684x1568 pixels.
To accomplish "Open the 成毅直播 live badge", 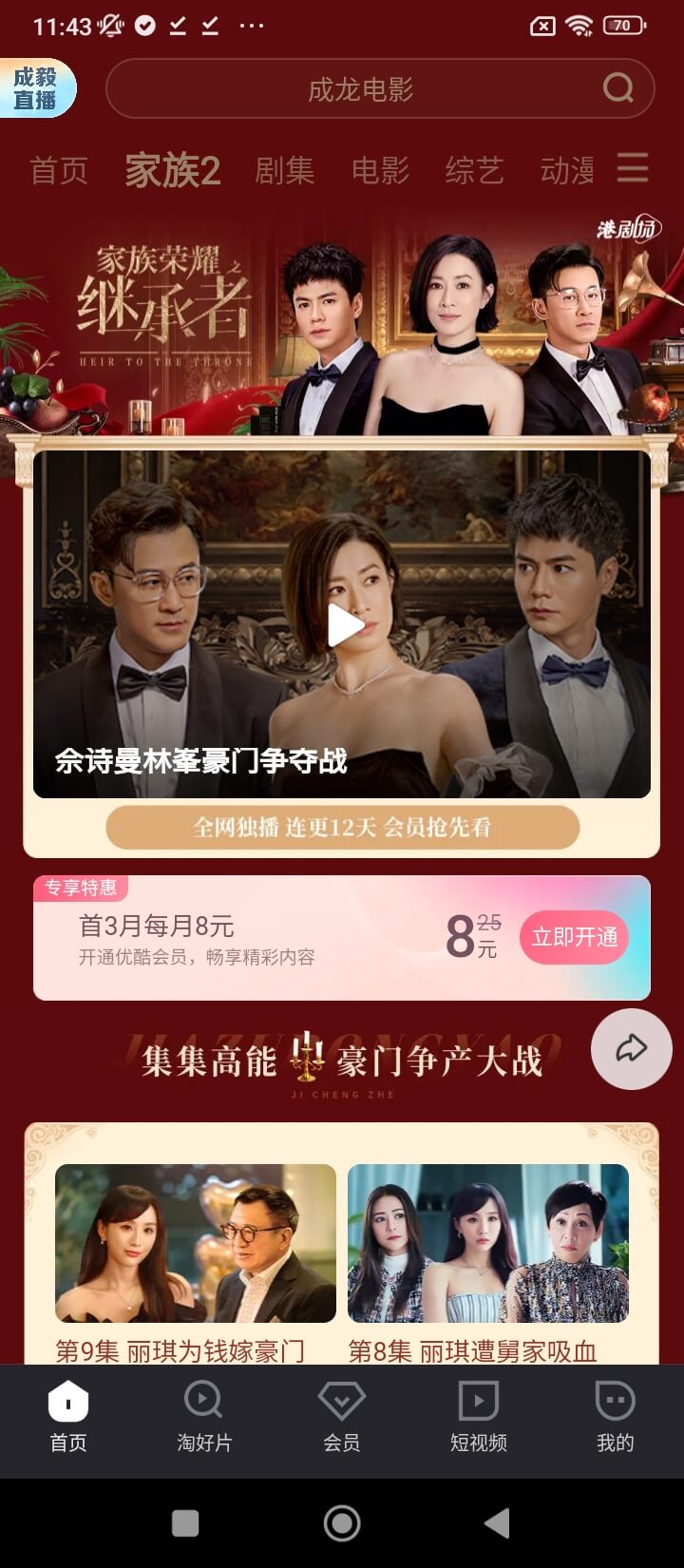I will tap(37, 88).
